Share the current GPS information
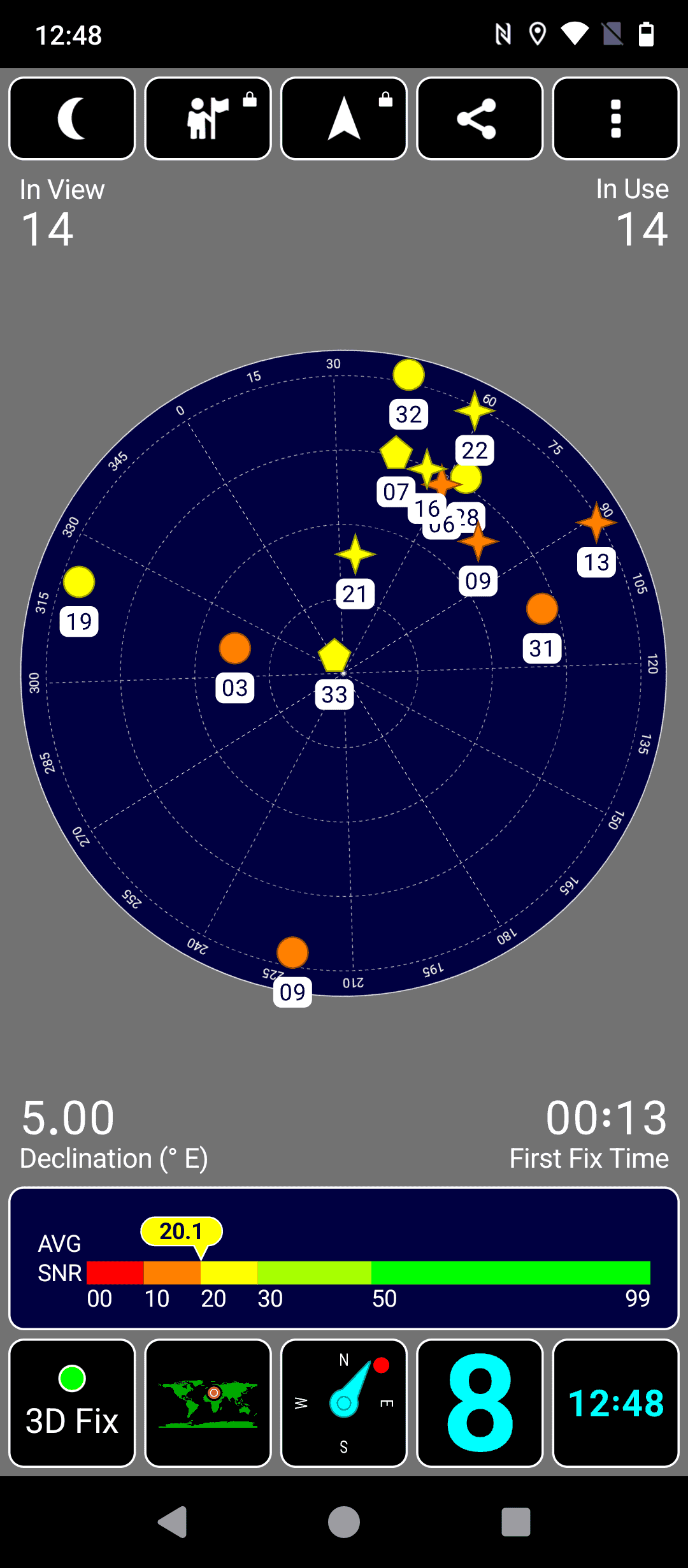This screenshot has width=688, height=1568. pyautogui.click(x=480, y=119)
